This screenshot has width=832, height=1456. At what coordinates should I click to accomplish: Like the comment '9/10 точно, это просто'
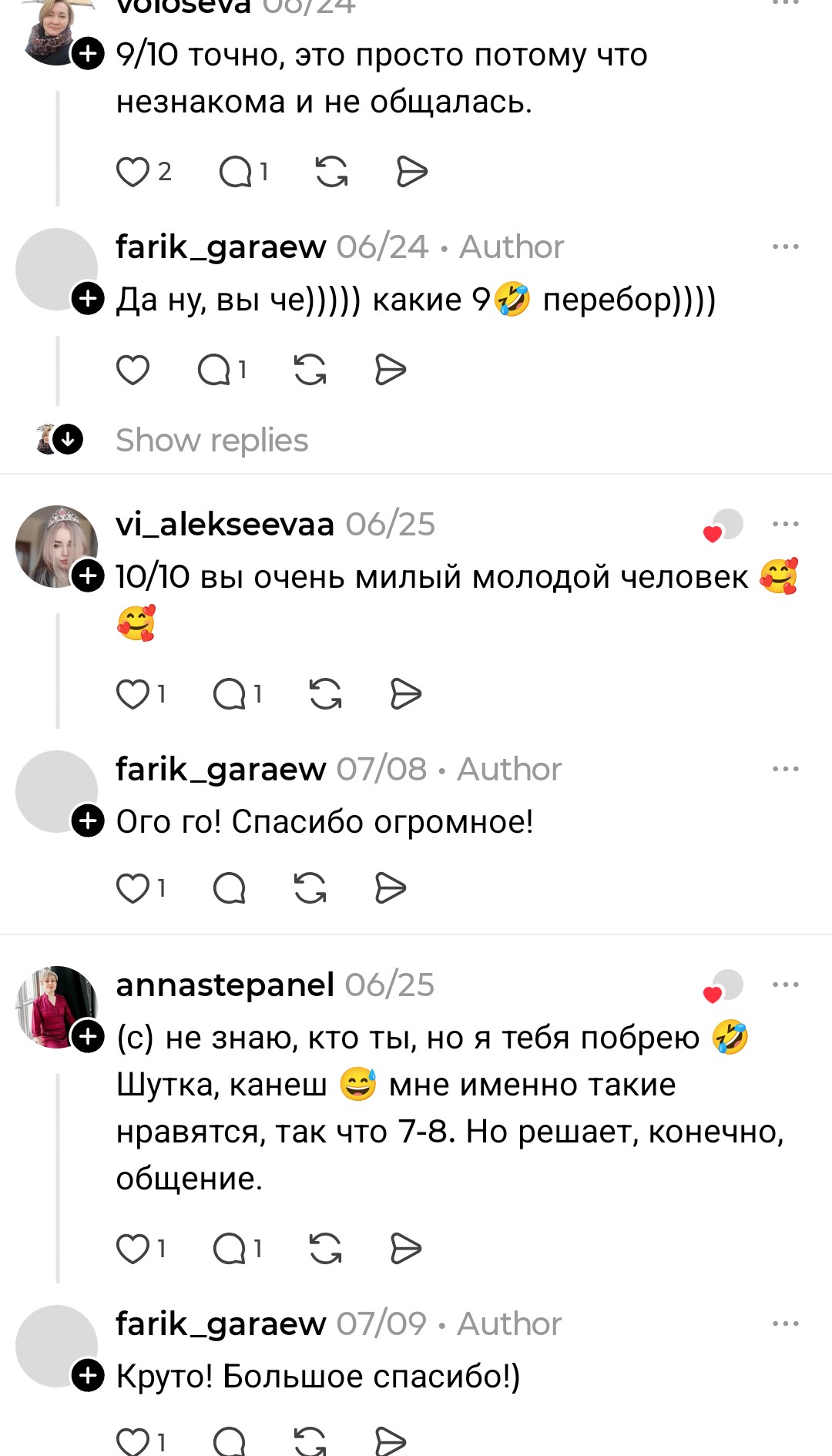pyautogui.click(x=133, y=172)
